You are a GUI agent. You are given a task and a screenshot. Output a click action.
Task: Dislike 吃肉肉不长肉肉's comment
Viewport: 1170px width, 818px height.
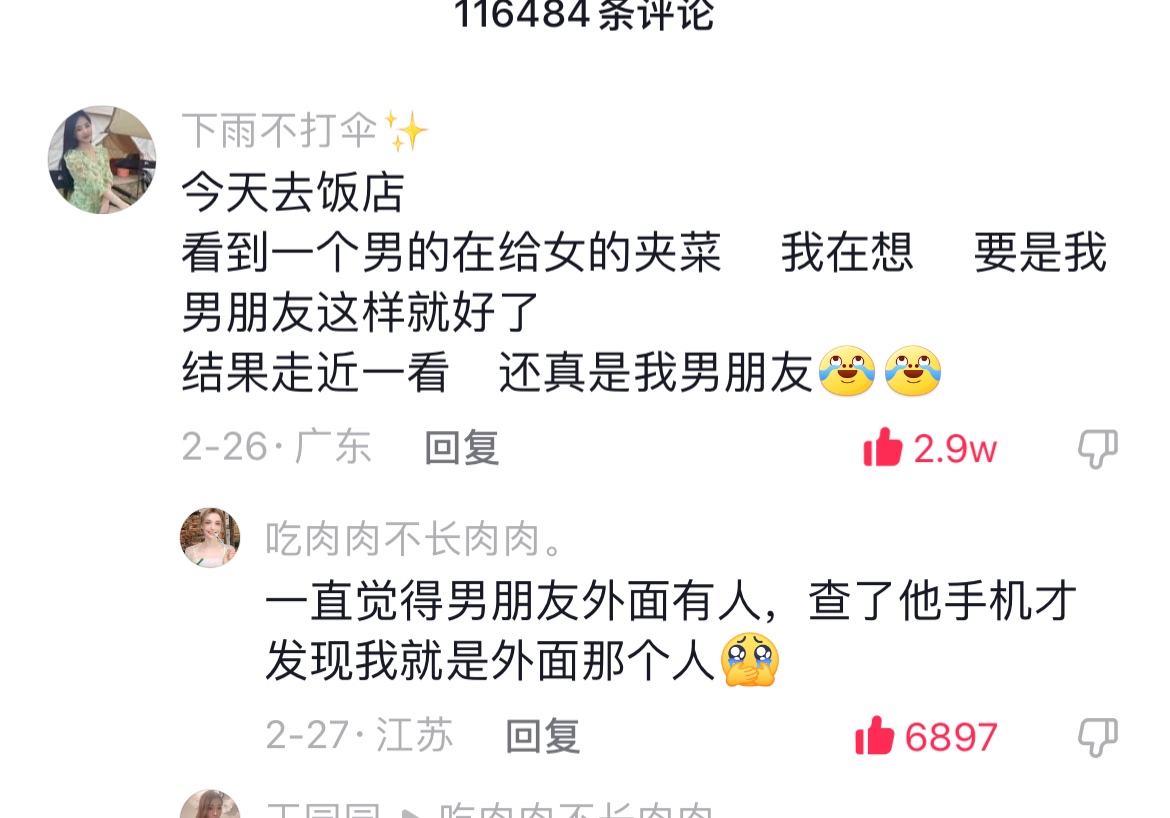click(x=1097, y=737)
